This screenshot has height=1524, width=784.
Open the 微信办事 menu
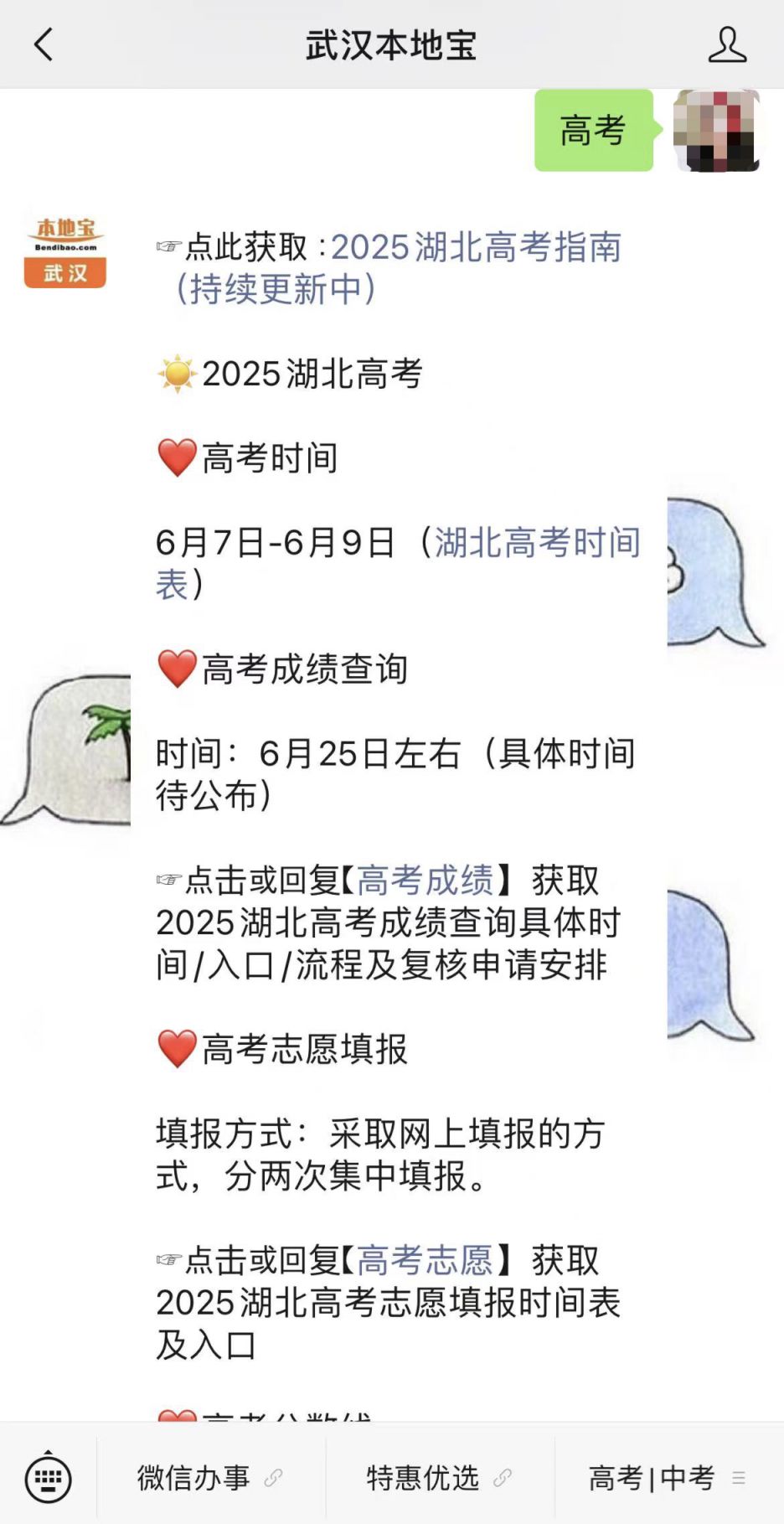[x=210, y=1478]
